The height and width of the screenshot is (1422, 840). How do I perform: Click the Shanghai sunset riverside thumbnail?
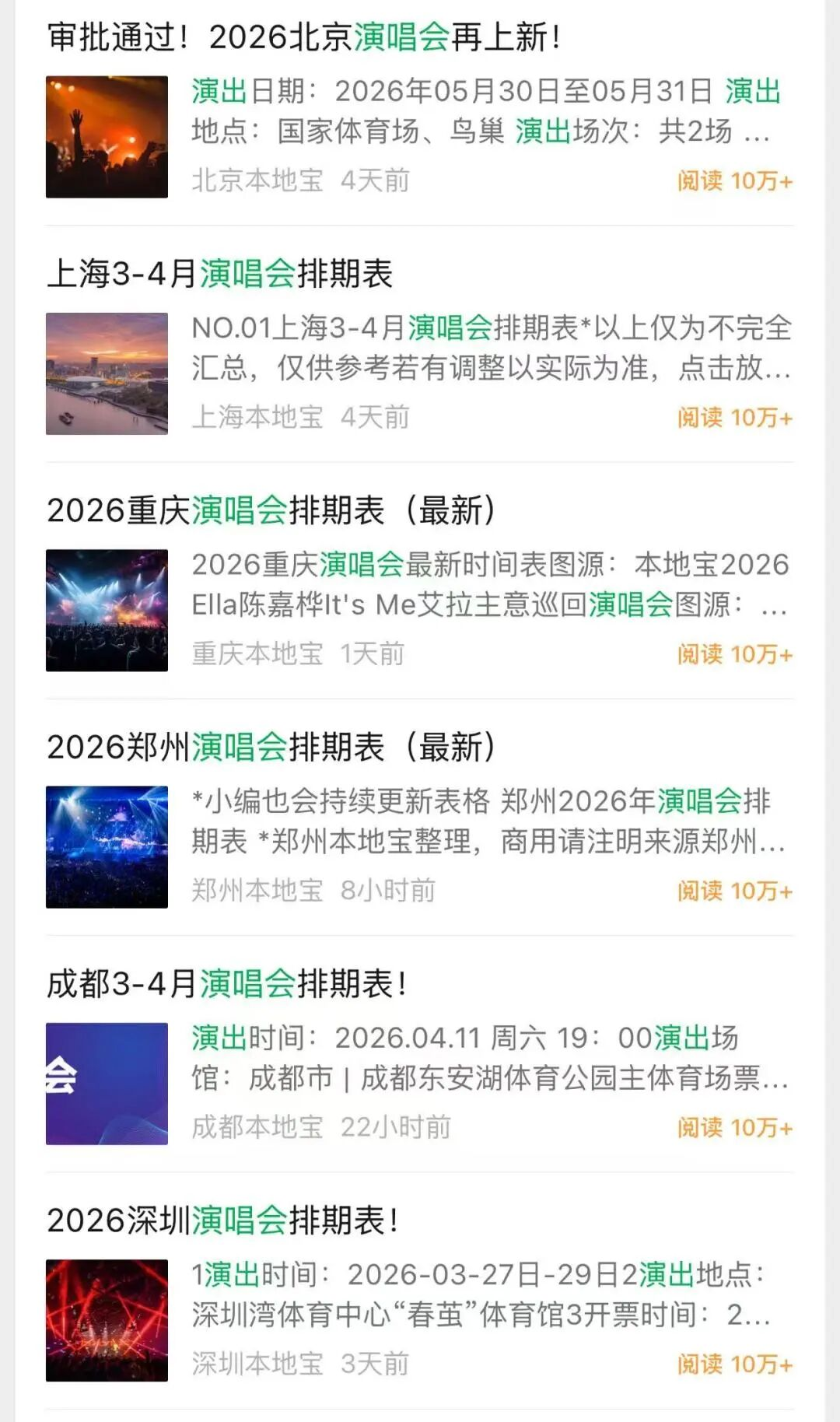pos(107,371)
